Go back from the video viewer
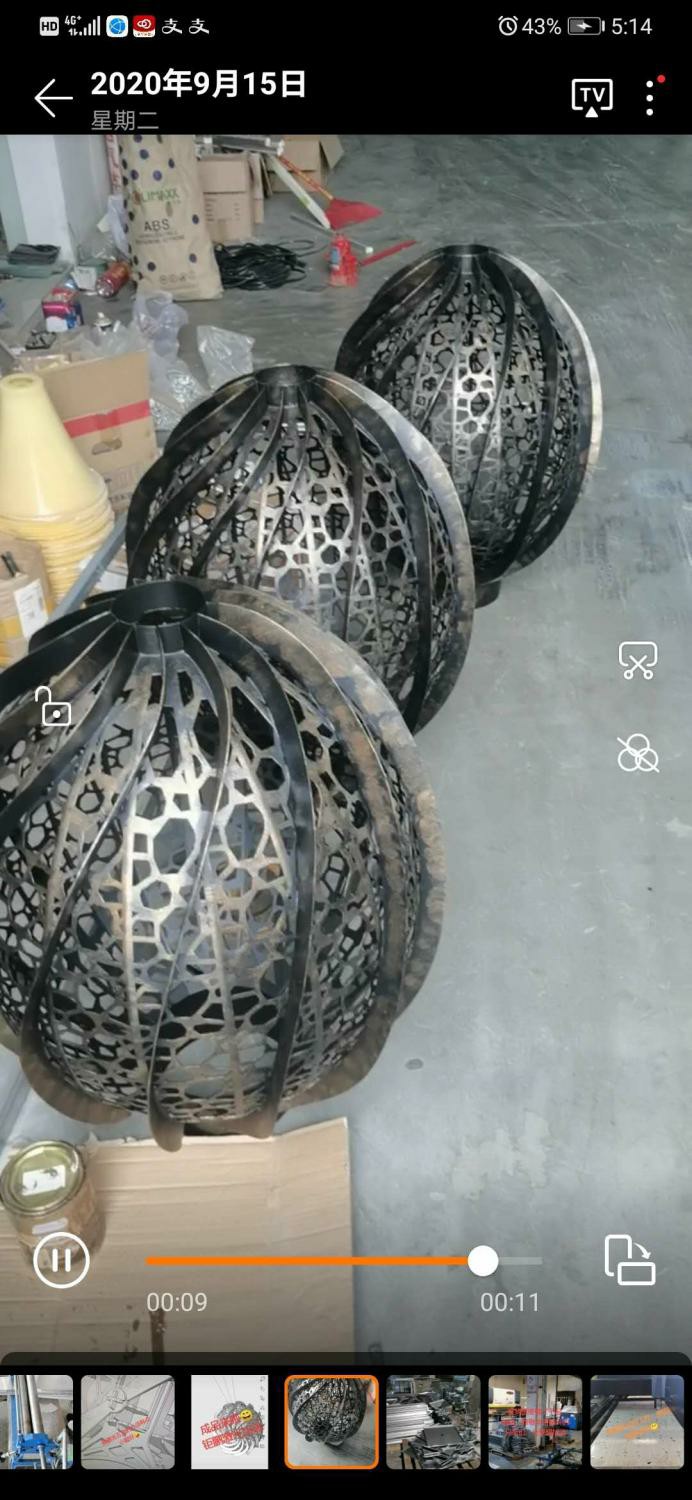Screen dimensions: 692x1500 click(53, 98)
